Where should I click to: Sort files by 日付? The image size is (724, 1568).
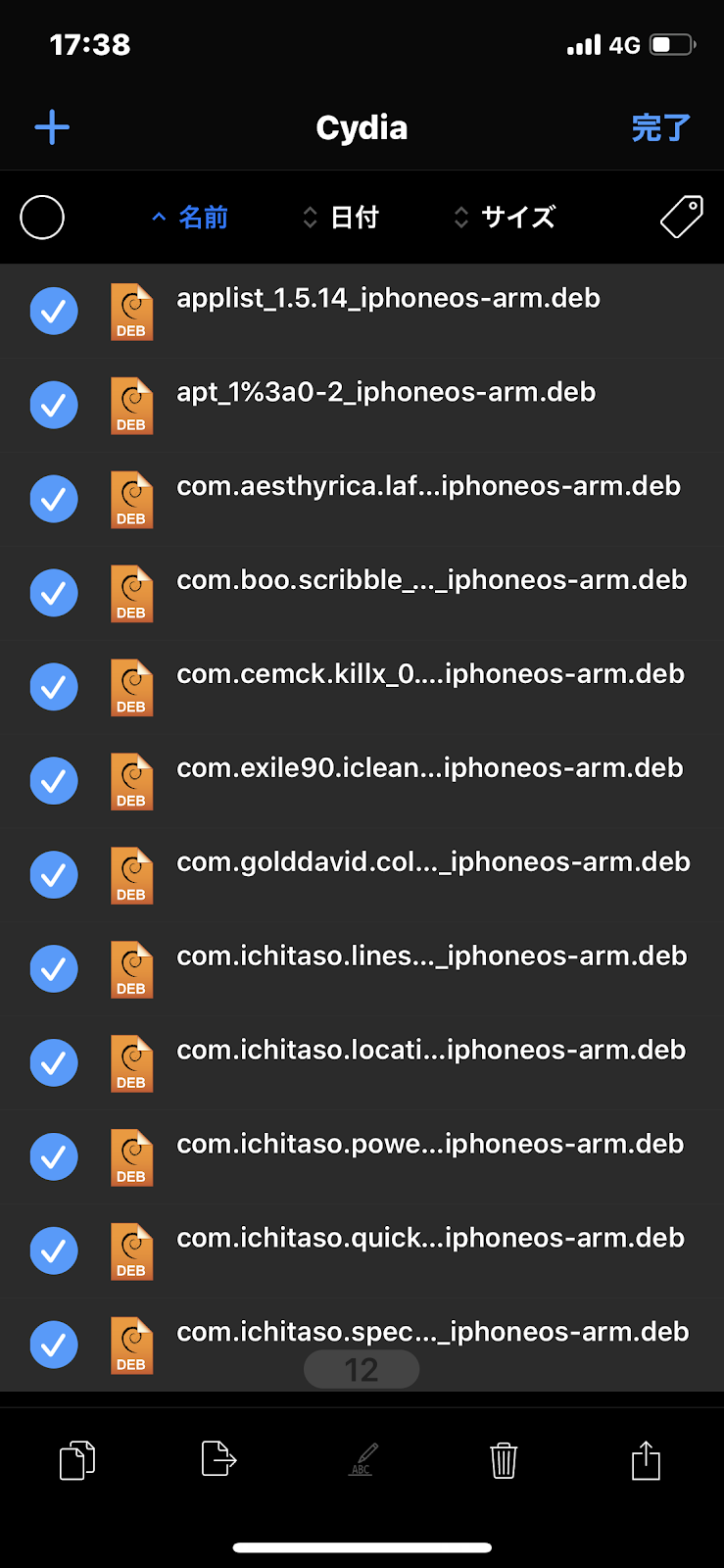(341, 218)
